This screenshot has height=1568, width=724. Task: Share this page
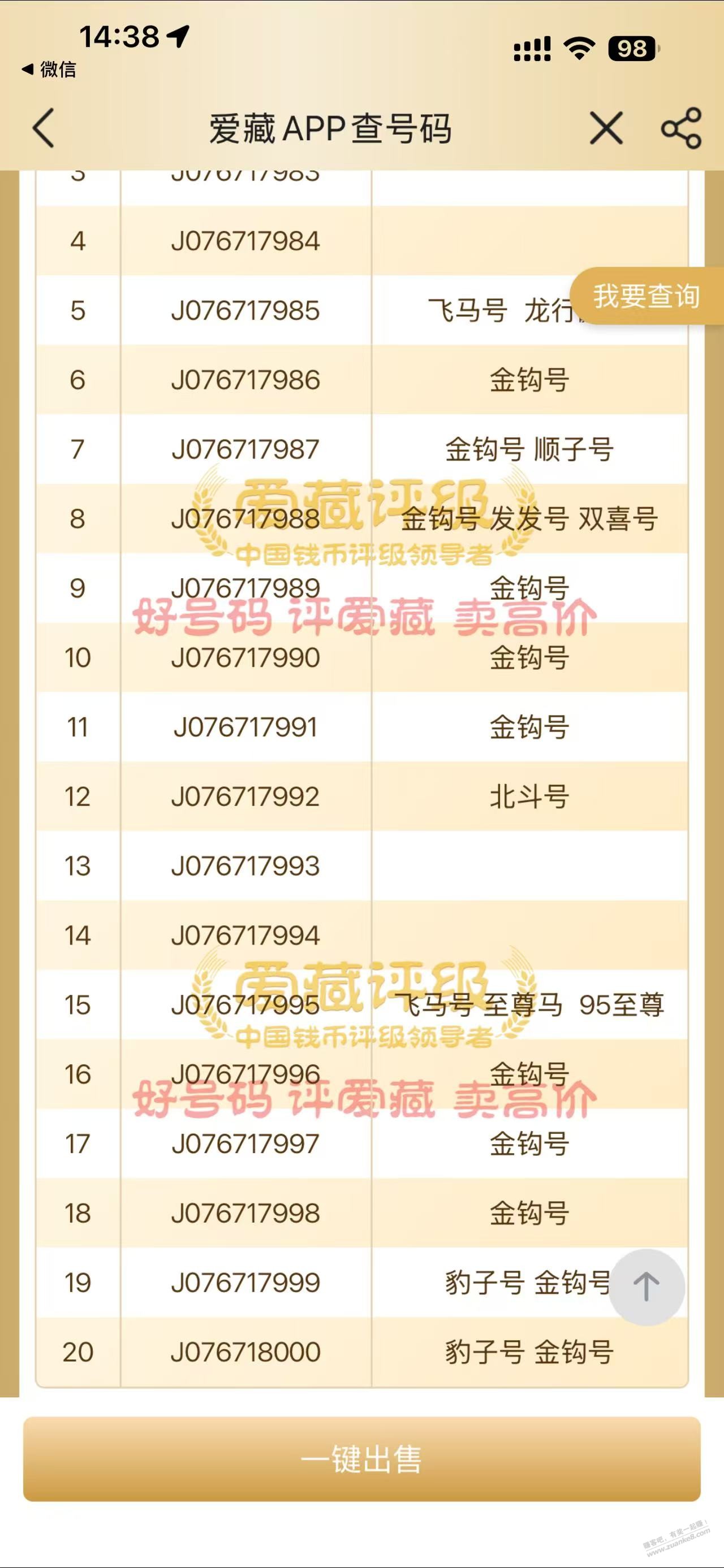pyautogui.click(x=682, y=128)
